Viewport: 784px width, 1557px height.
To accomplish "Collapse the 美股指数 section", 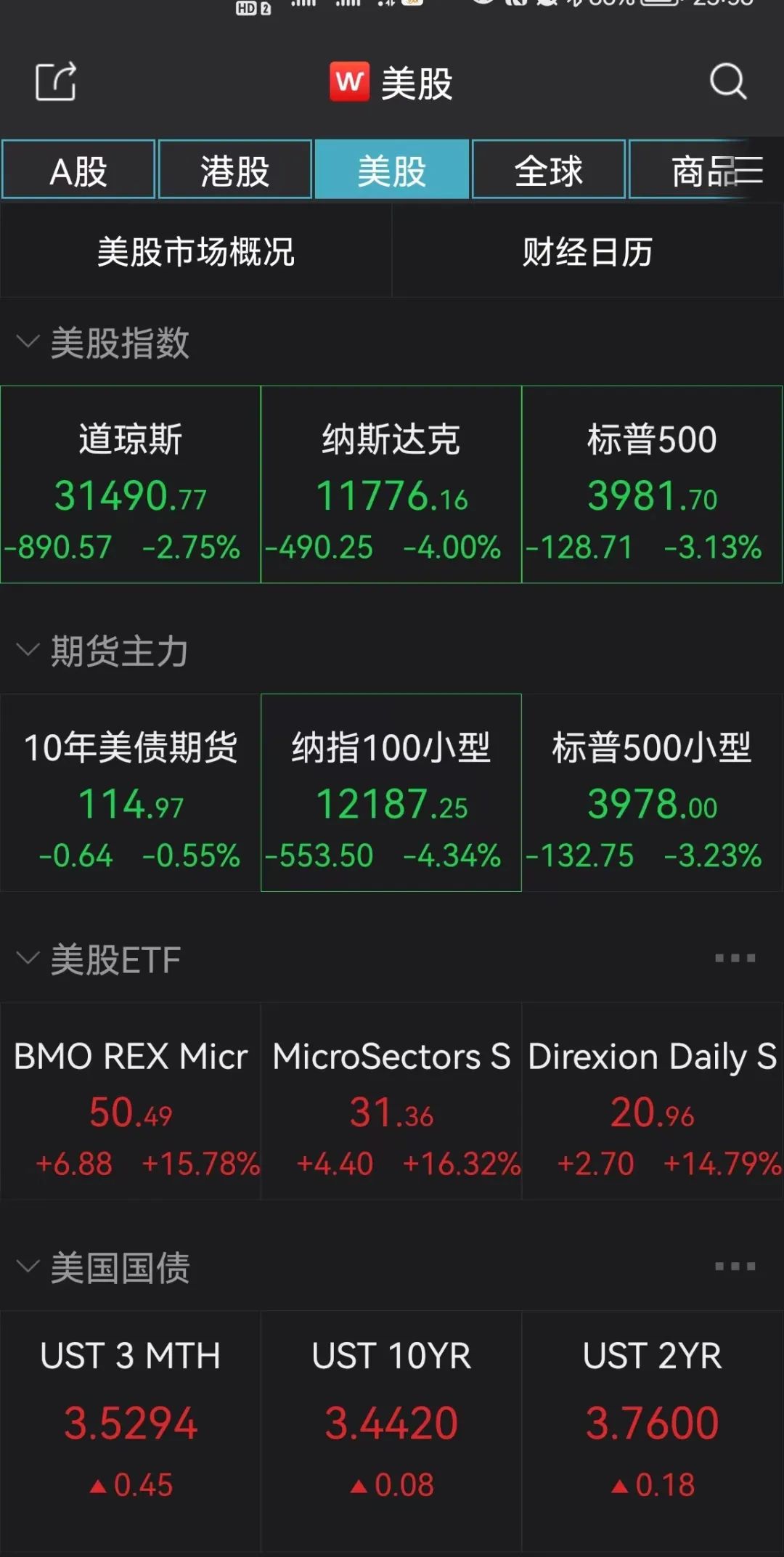I will click(x=28, y=342).
